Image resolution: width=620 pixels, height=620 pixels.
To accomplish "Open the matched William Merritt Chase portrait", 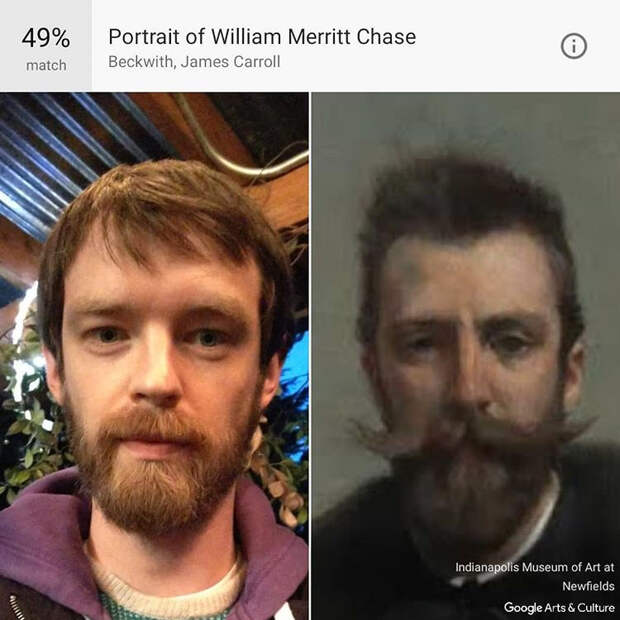I will pyautogui.click(x=466, y=340).
